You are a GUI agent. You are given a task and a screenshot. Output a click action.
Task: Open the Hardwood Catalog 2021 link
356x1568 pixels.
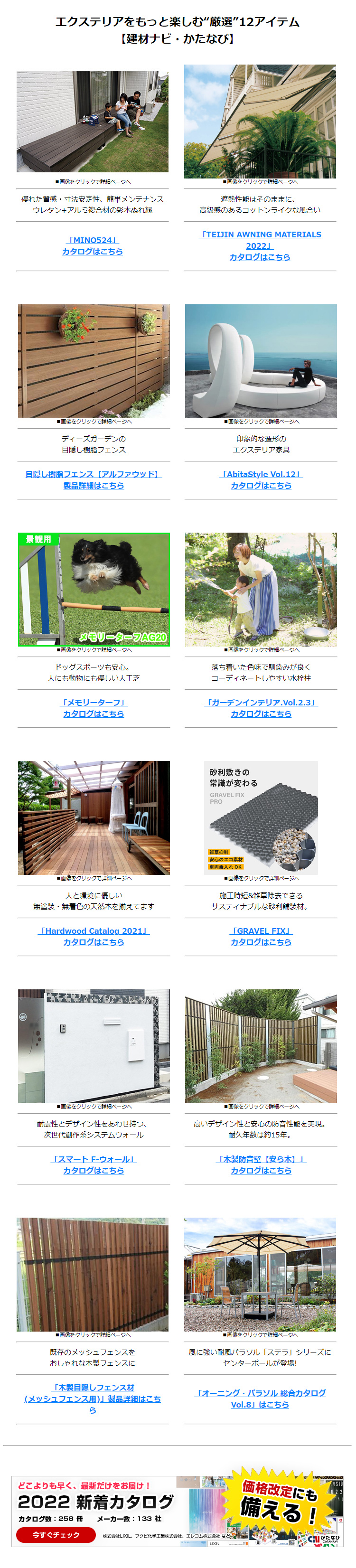(94, 936)
